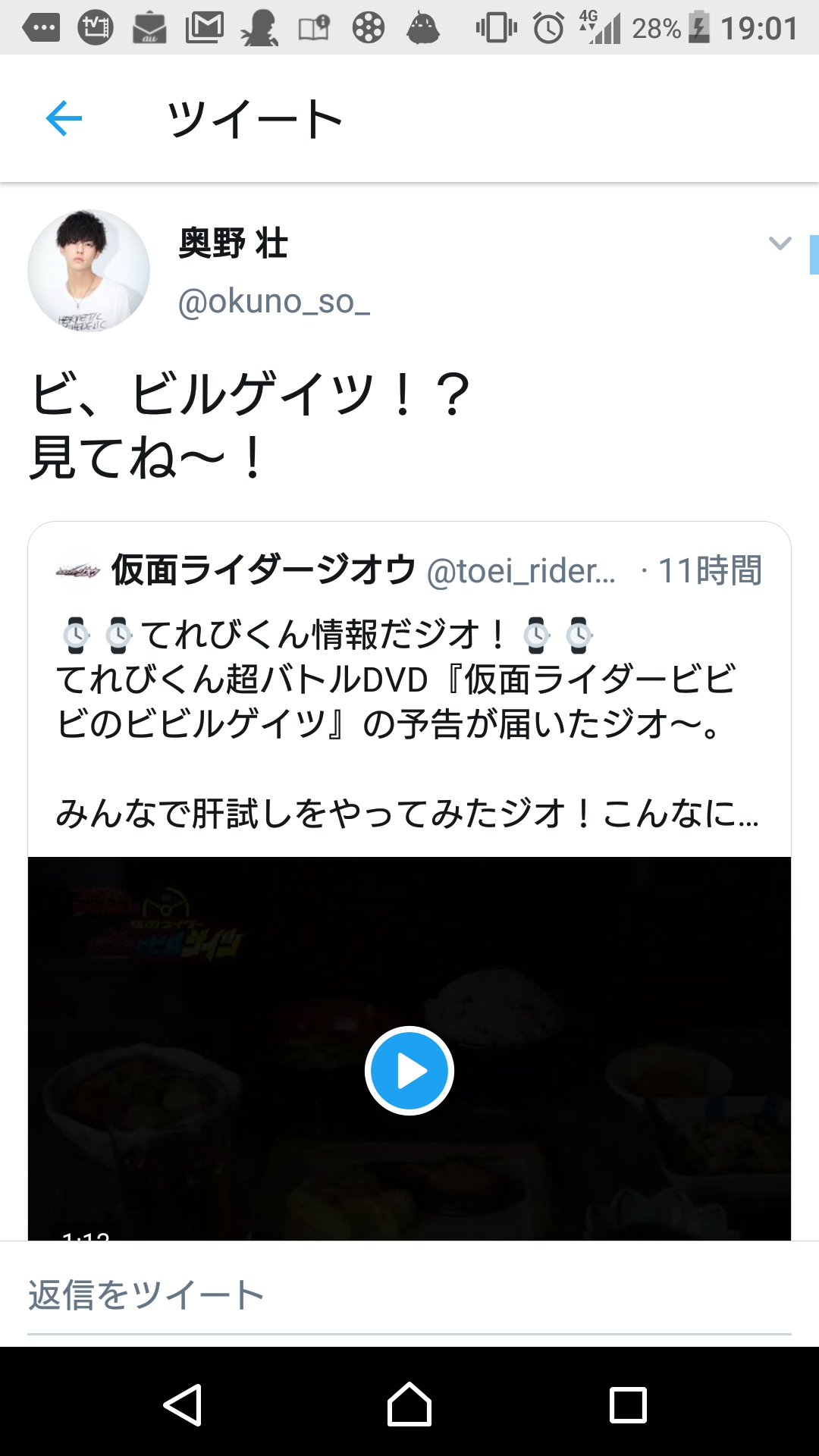
Task: Tap the 返信をツイート reply field
Action: [x=409, y=1295]
